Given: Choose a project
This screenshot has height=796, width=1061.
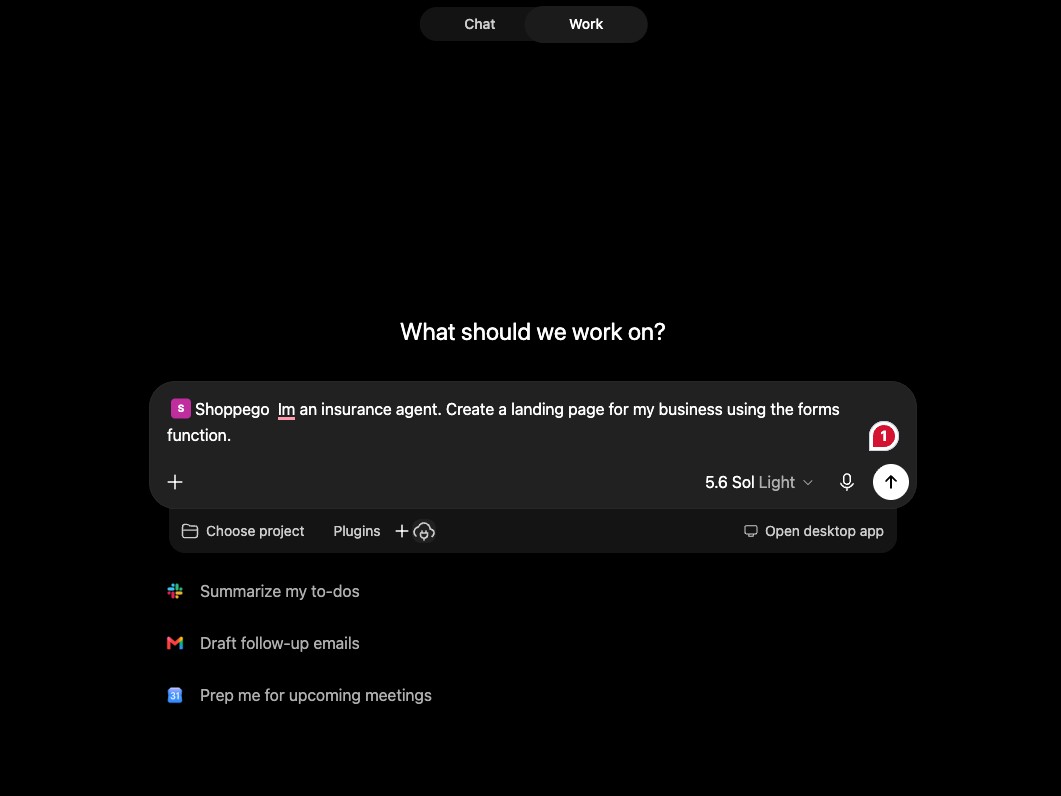Looking at the screenshot, I should pos(243,531).
